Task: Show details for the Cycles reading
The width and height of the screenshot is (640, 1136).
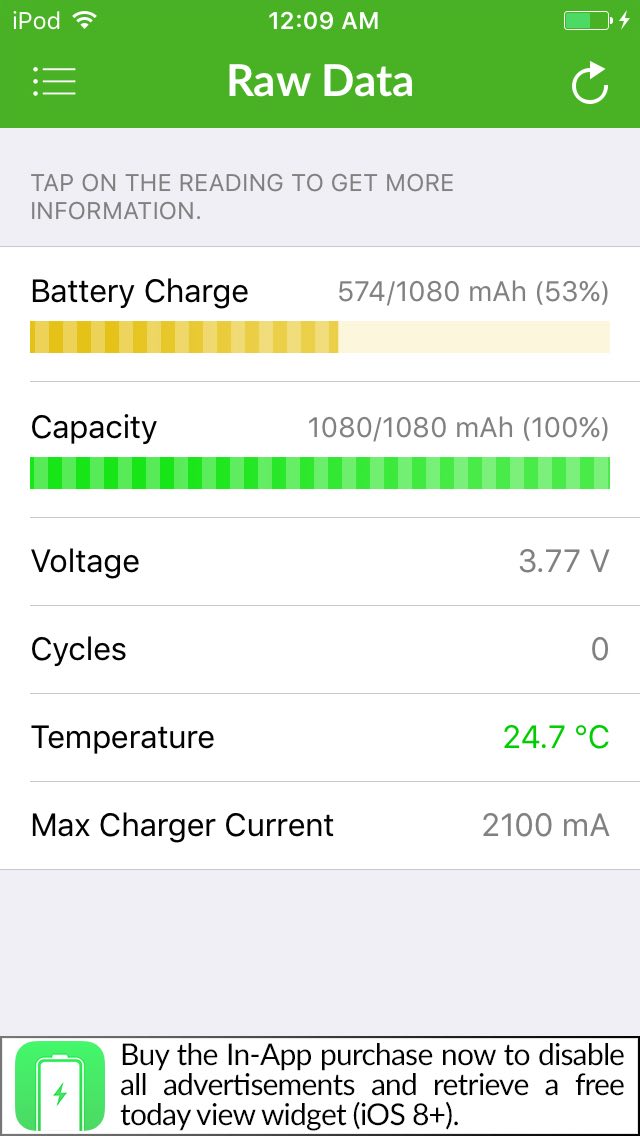Action: coord(320,649)
